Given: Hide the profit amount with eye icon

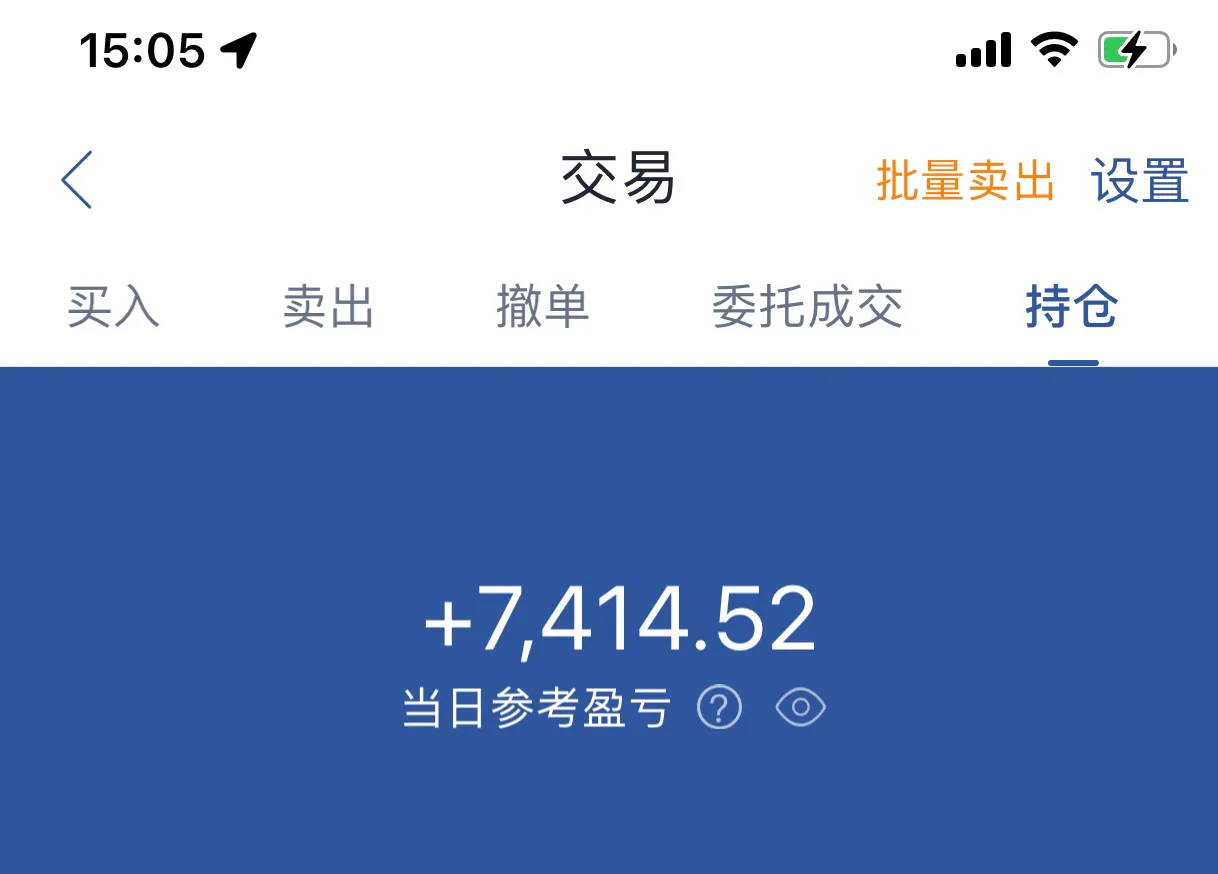Looking at the screenshot, I should click(x=801, y=709).
